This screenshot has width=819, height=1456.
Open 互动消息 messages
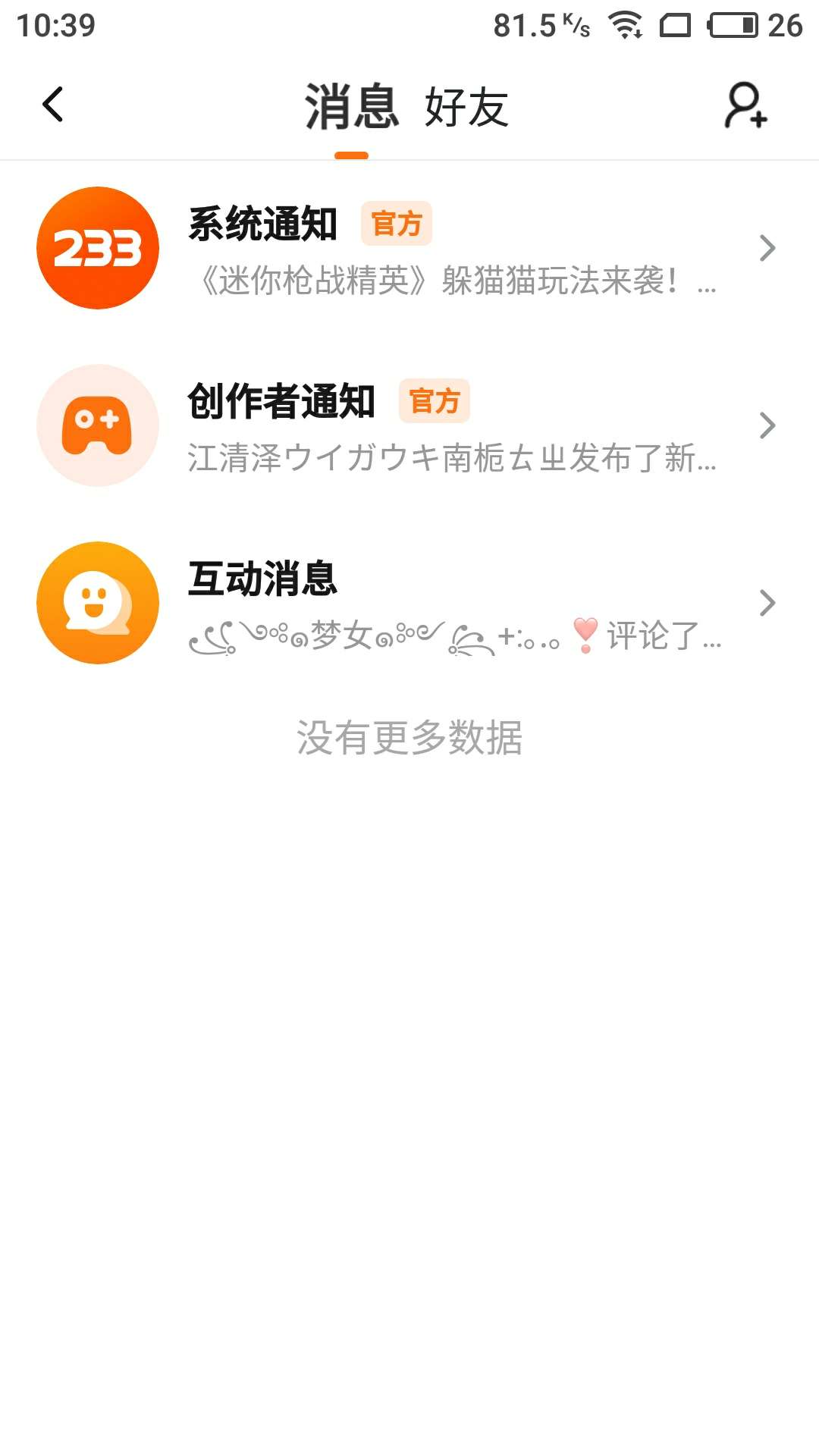tap(409, 603)
